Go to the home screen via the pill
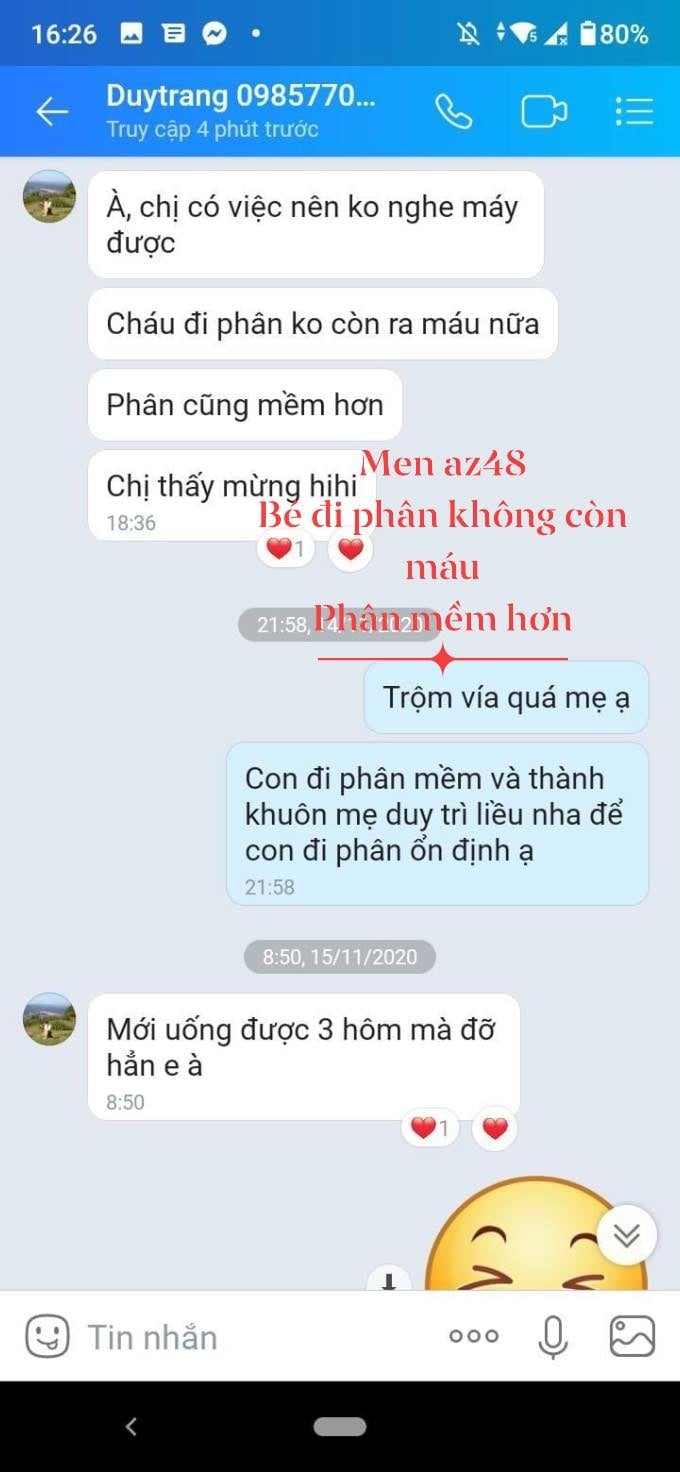The height and width of the screenshot is (1472, 680). click(x=340, y=1427)
